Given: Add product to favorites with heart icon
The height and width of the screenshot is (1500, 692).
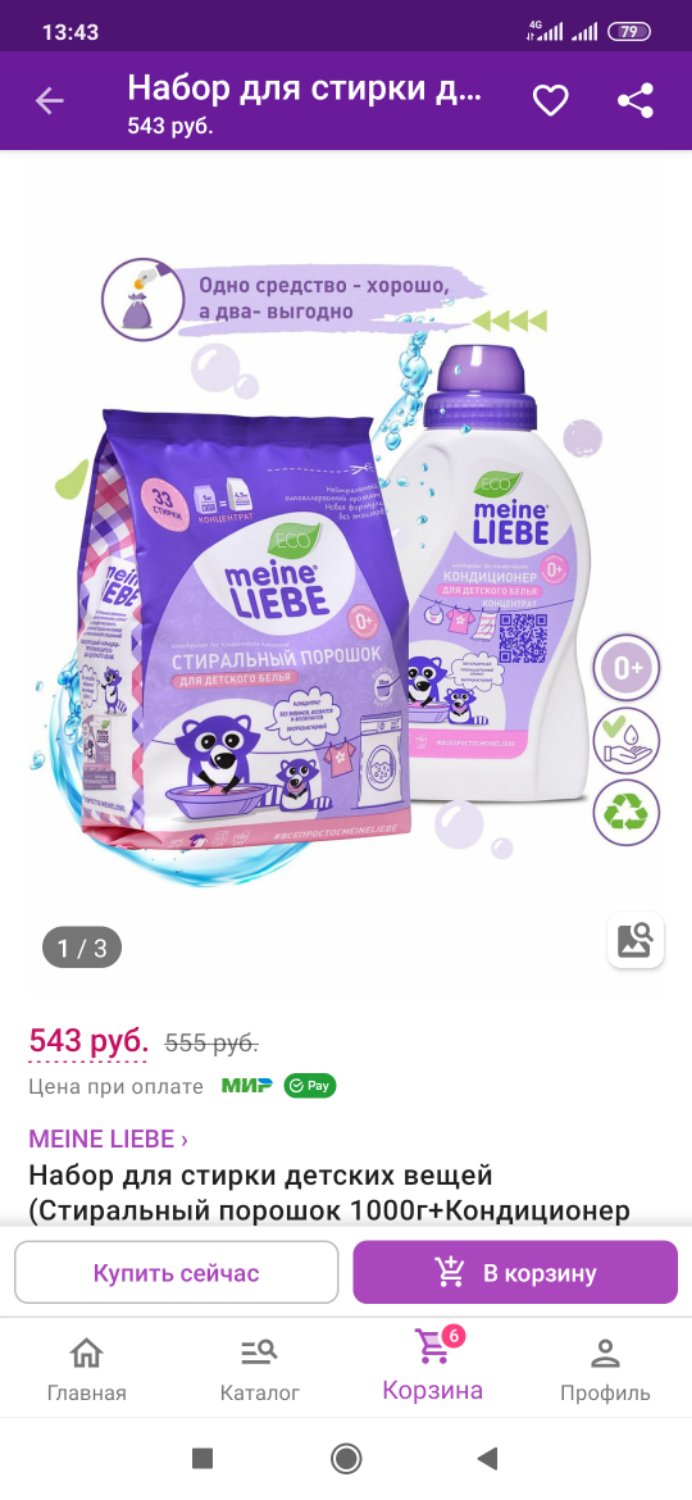Looking at the screenshot, I should (550, 100).
